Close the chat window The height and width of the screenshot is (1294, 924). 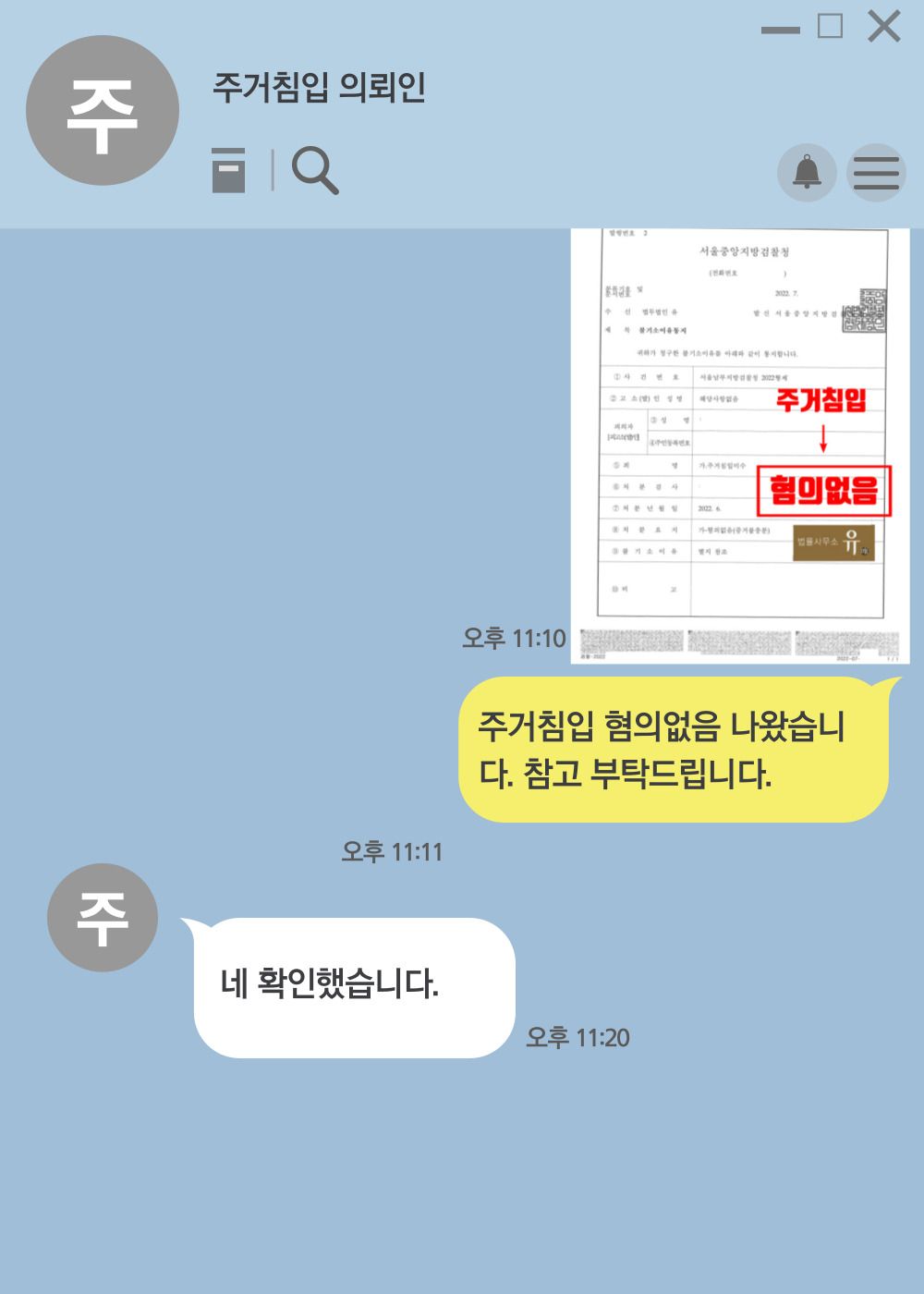tap(883, 27)
